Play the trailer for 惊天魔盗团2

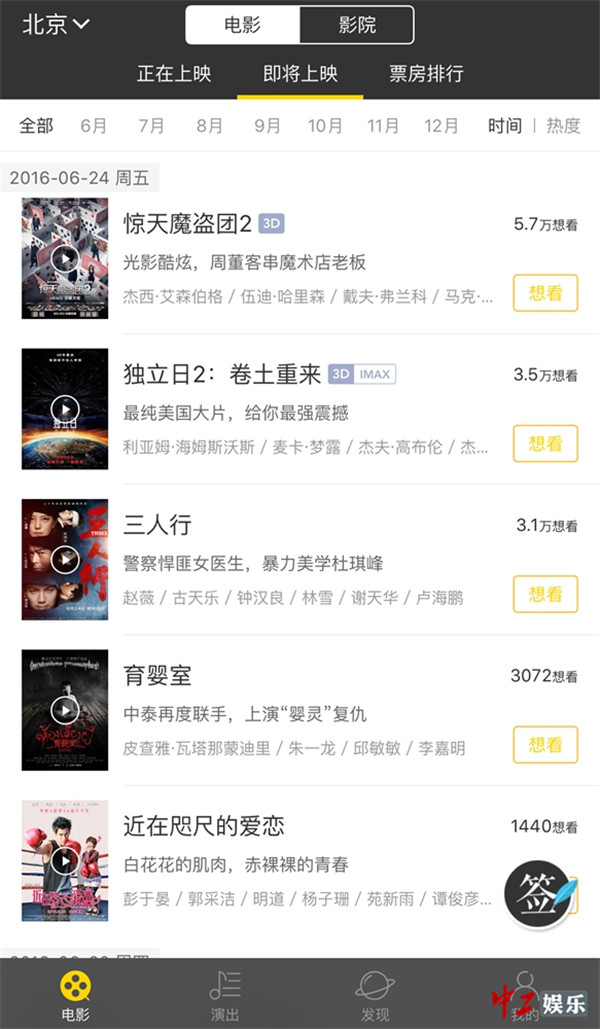coord(65,259)
